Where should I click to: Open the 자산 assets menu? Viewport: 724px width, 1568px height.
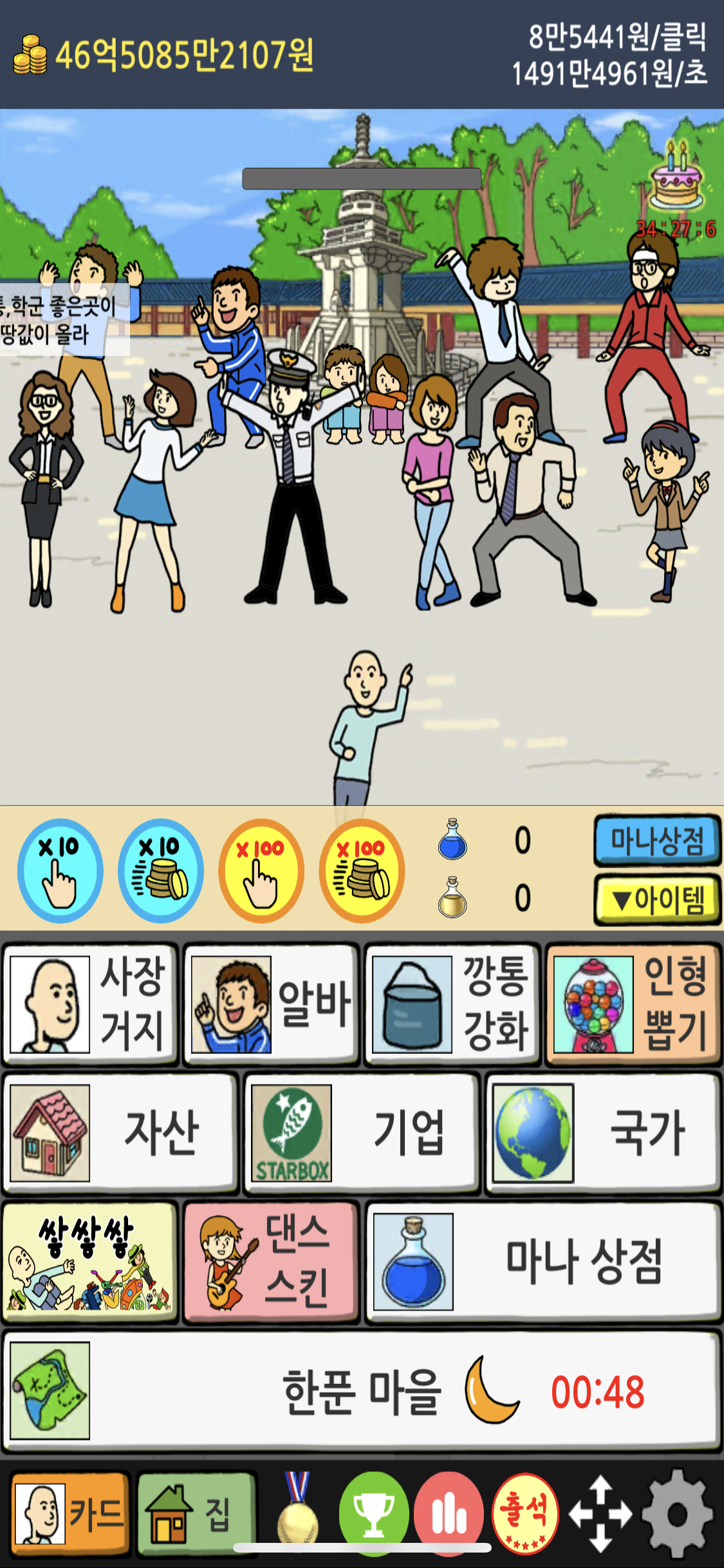[x=121, y=1134]
